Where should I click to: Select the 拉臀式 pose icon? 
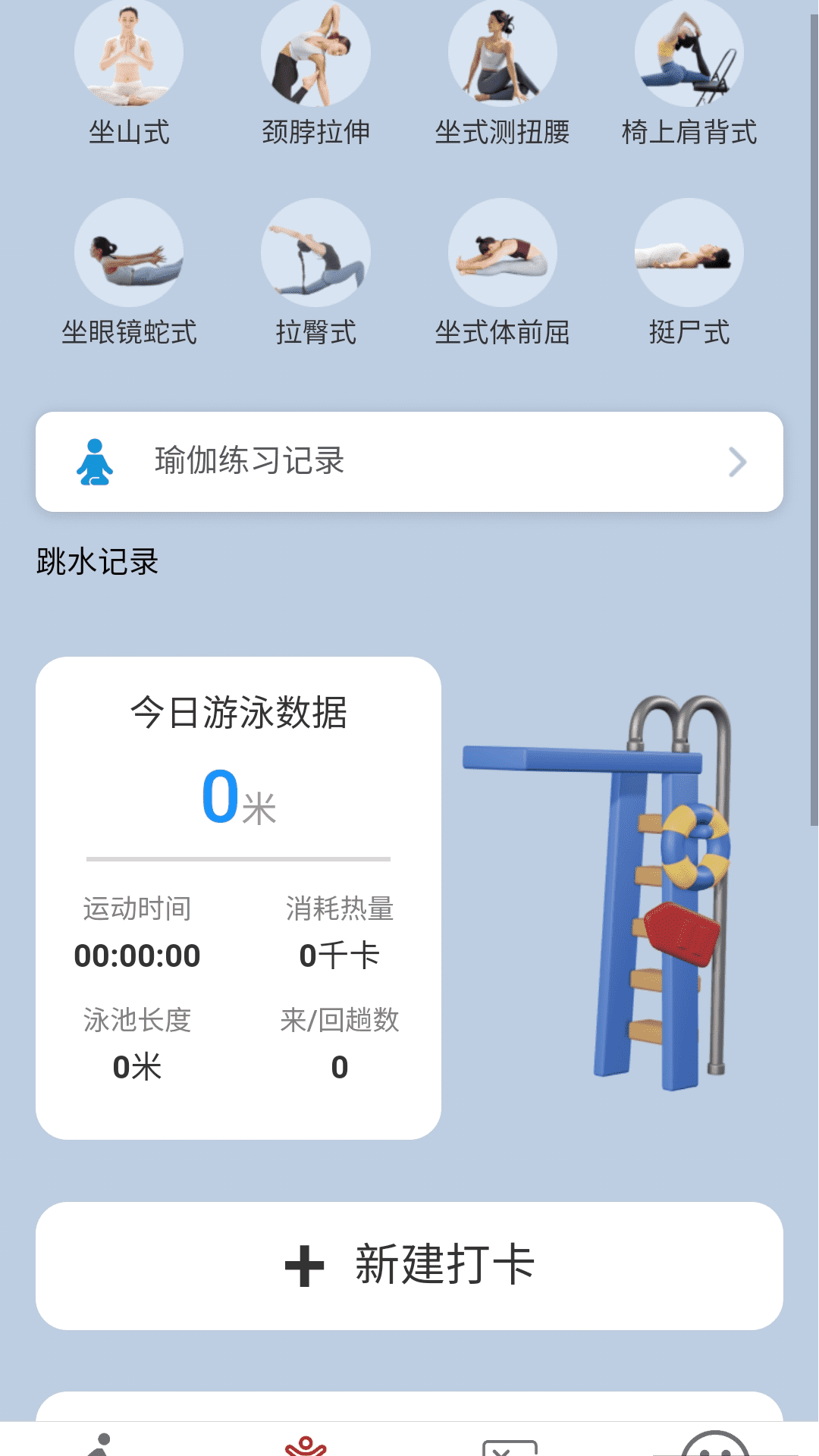pos(315,253)
